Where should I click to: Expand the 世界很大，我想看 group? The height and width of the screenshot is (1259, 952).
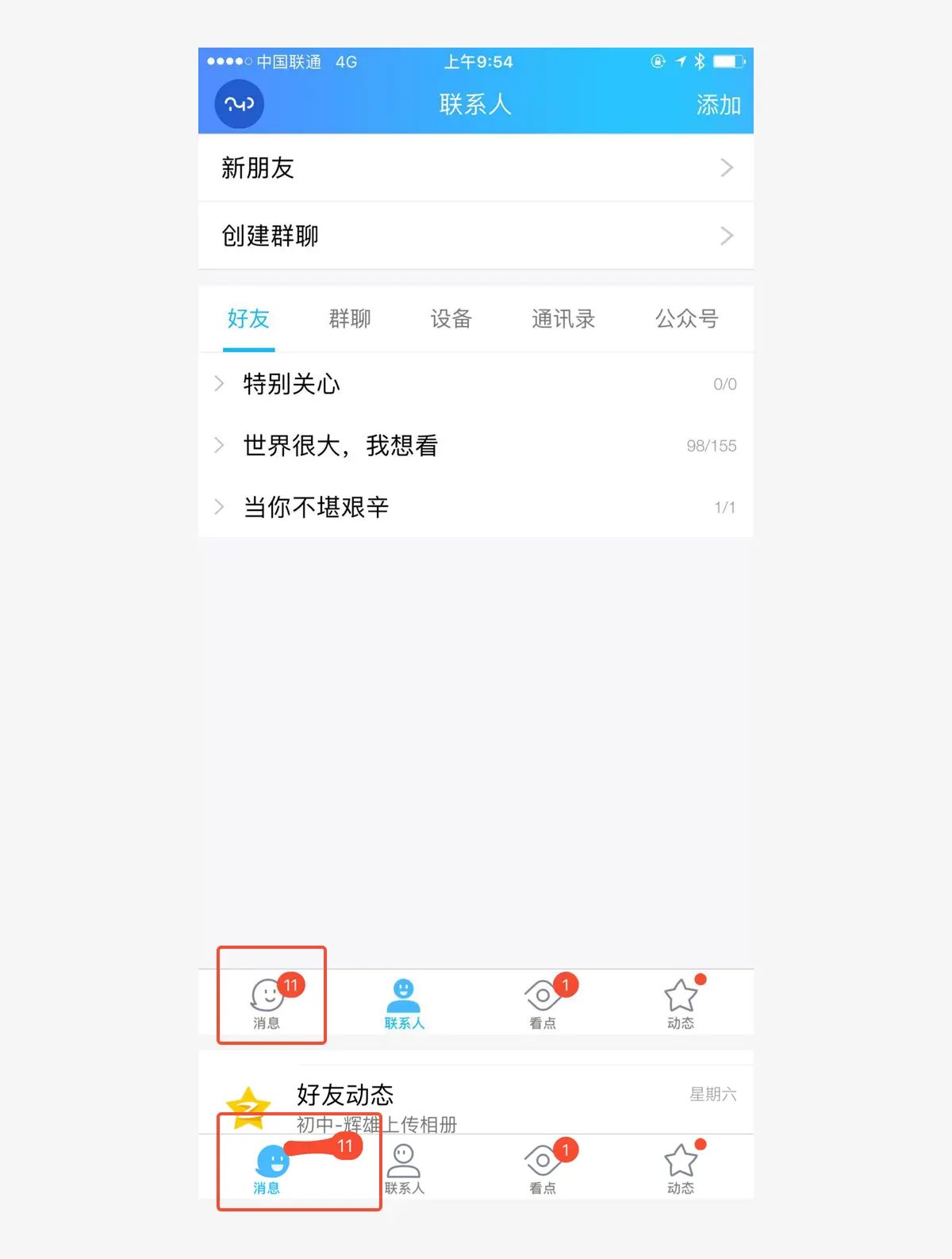(476, 446)
